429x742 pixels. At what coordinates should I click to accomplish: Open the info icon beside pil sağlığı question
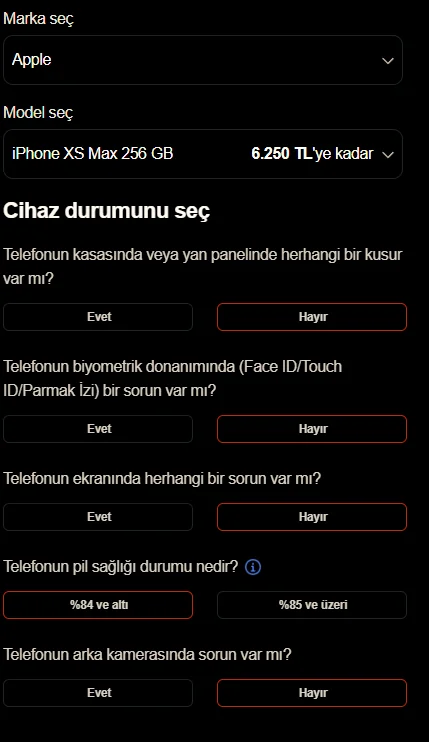pos(253,567)
